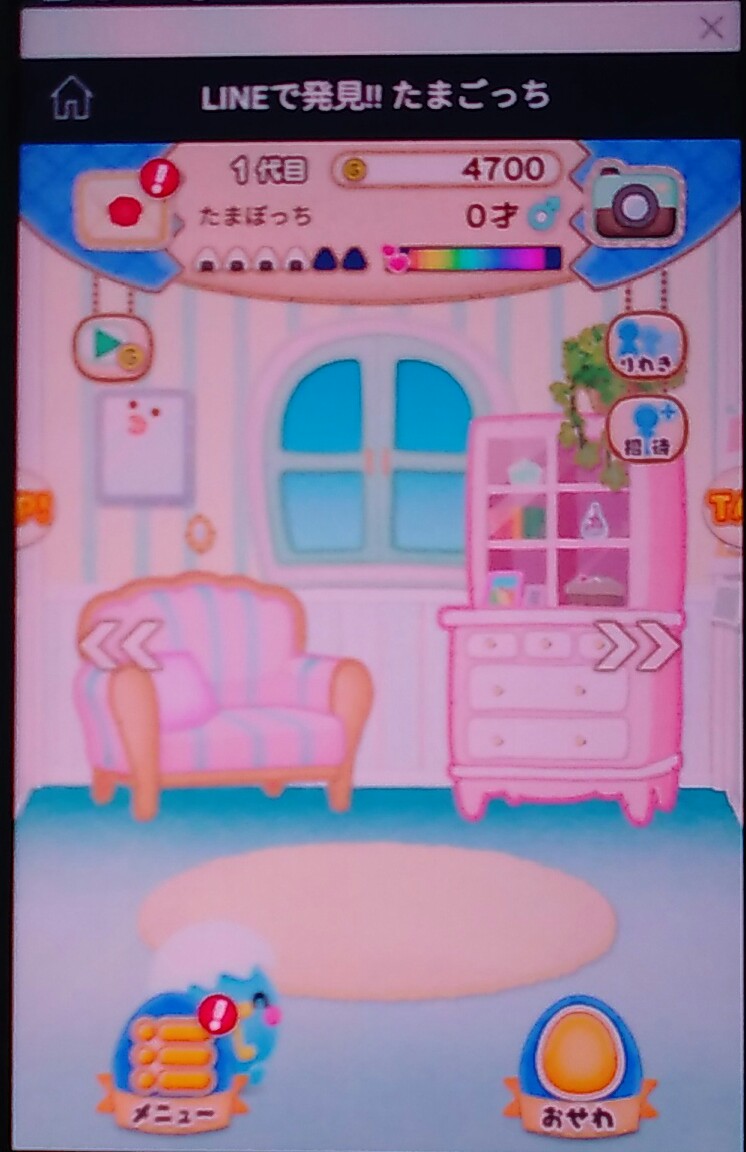The width and height of the screenshot is (746, 1152).
Task: Open the メニュー menu button
Action: pyautogui.click(x=173, y=1070)
